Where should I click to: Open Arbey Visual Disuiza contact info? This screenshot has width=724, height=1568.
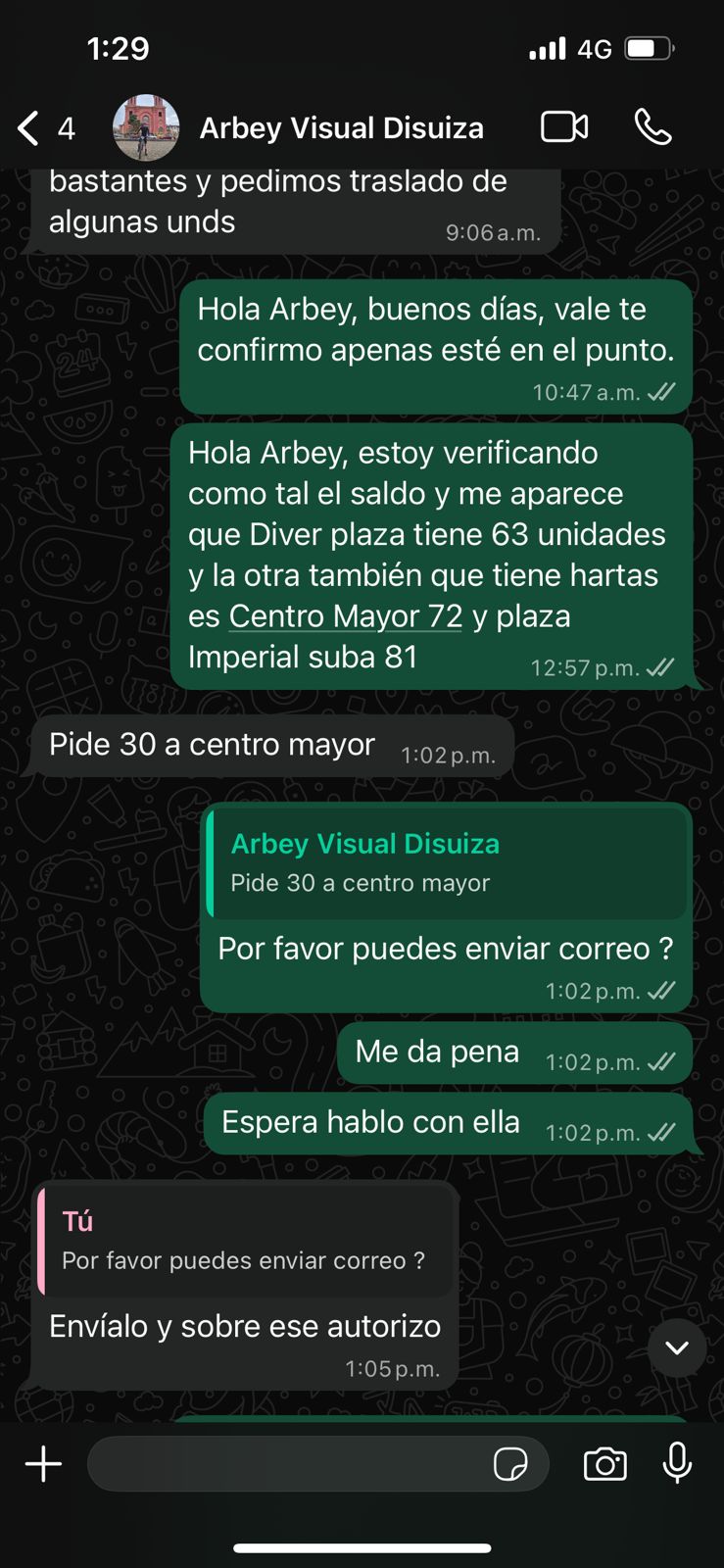tap(341, 128)
